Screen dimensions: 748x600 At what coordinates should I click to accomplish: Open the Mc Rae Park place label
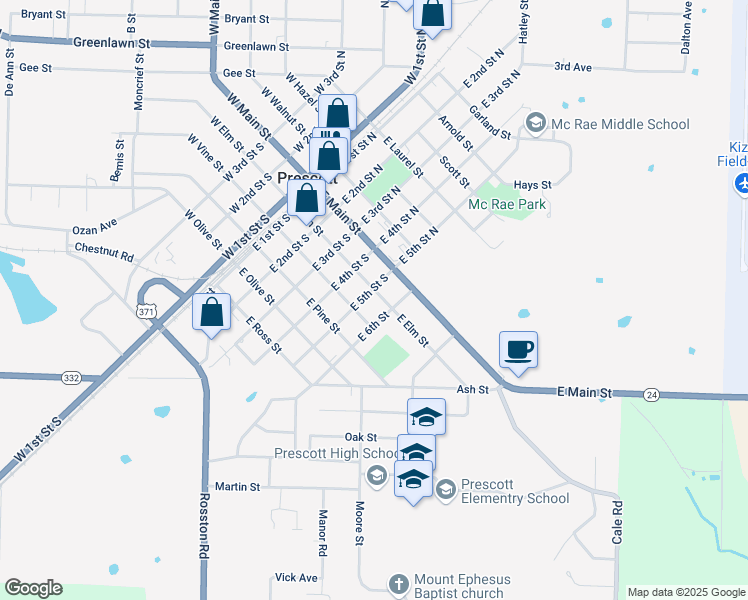click(510, 204)
